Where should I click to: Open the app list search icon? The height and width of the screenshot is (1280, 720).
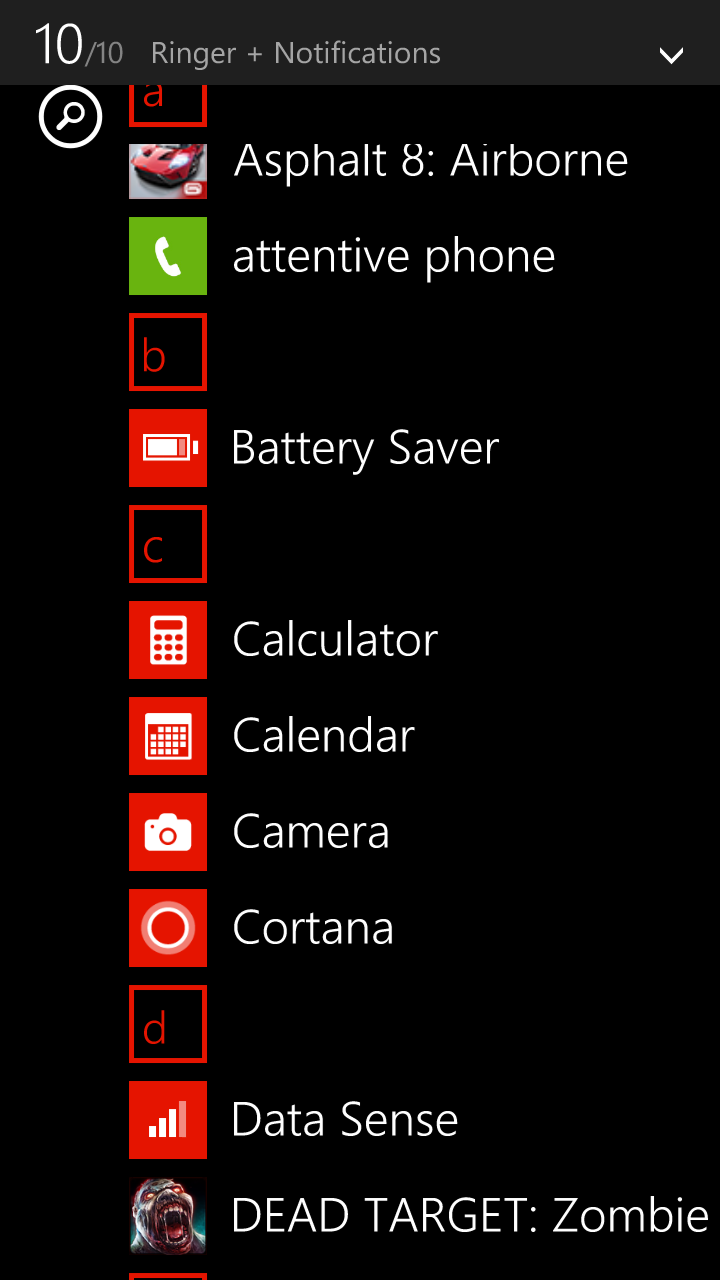click(x=70, y=117)
